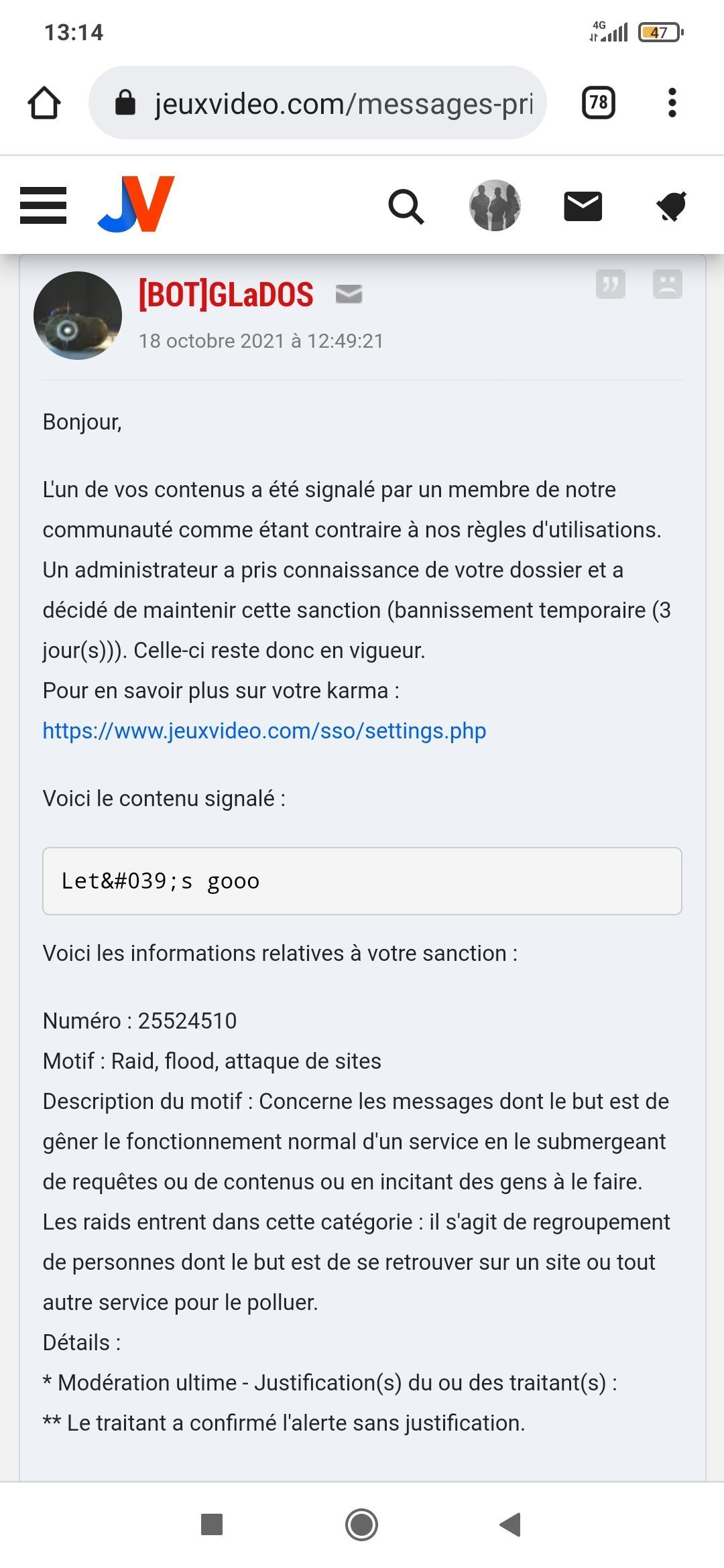The image size is (724, 1568).
Task: Go back with system back button
Action: (511, 1524)
